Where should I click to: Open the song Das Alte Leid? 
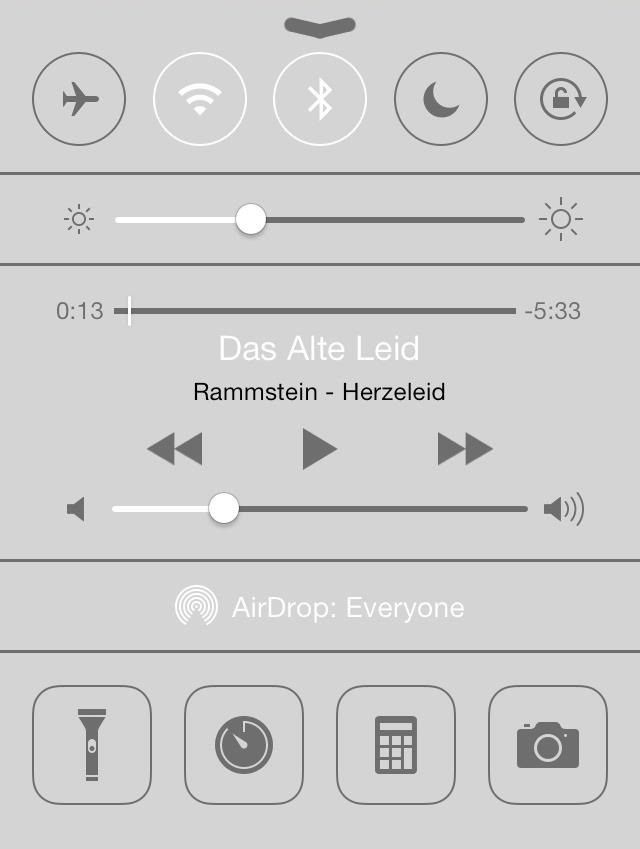(x=319, y=349)
